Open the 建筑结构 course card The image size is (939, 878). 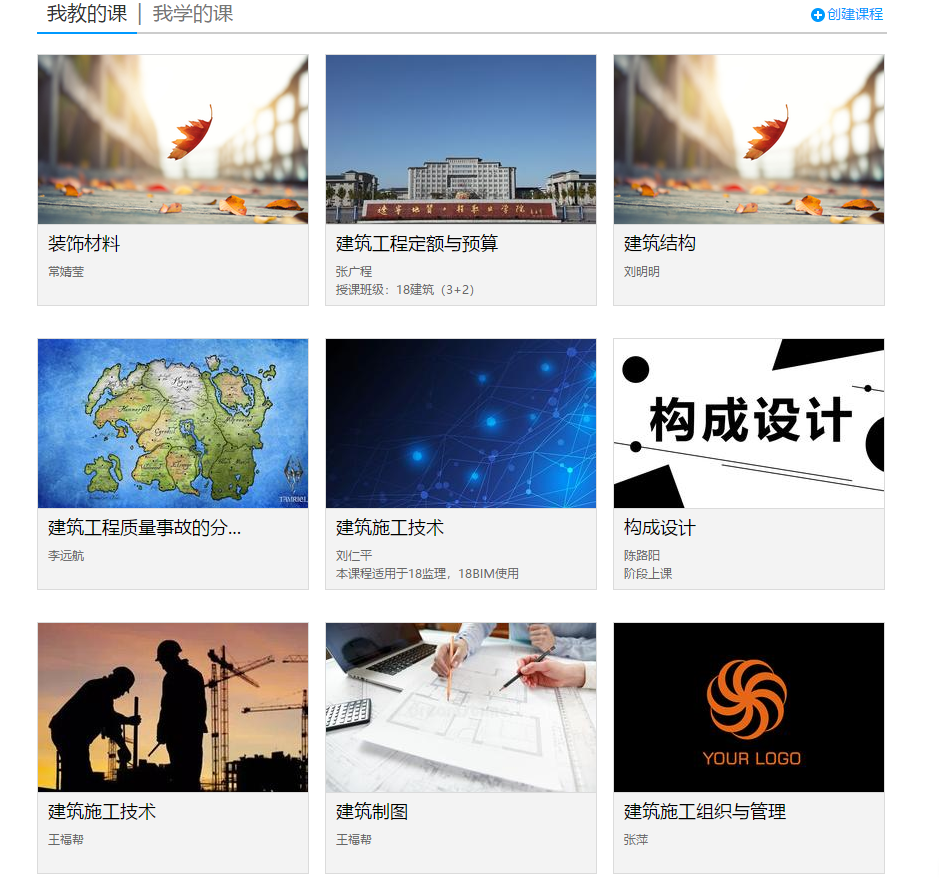point(749,140)
